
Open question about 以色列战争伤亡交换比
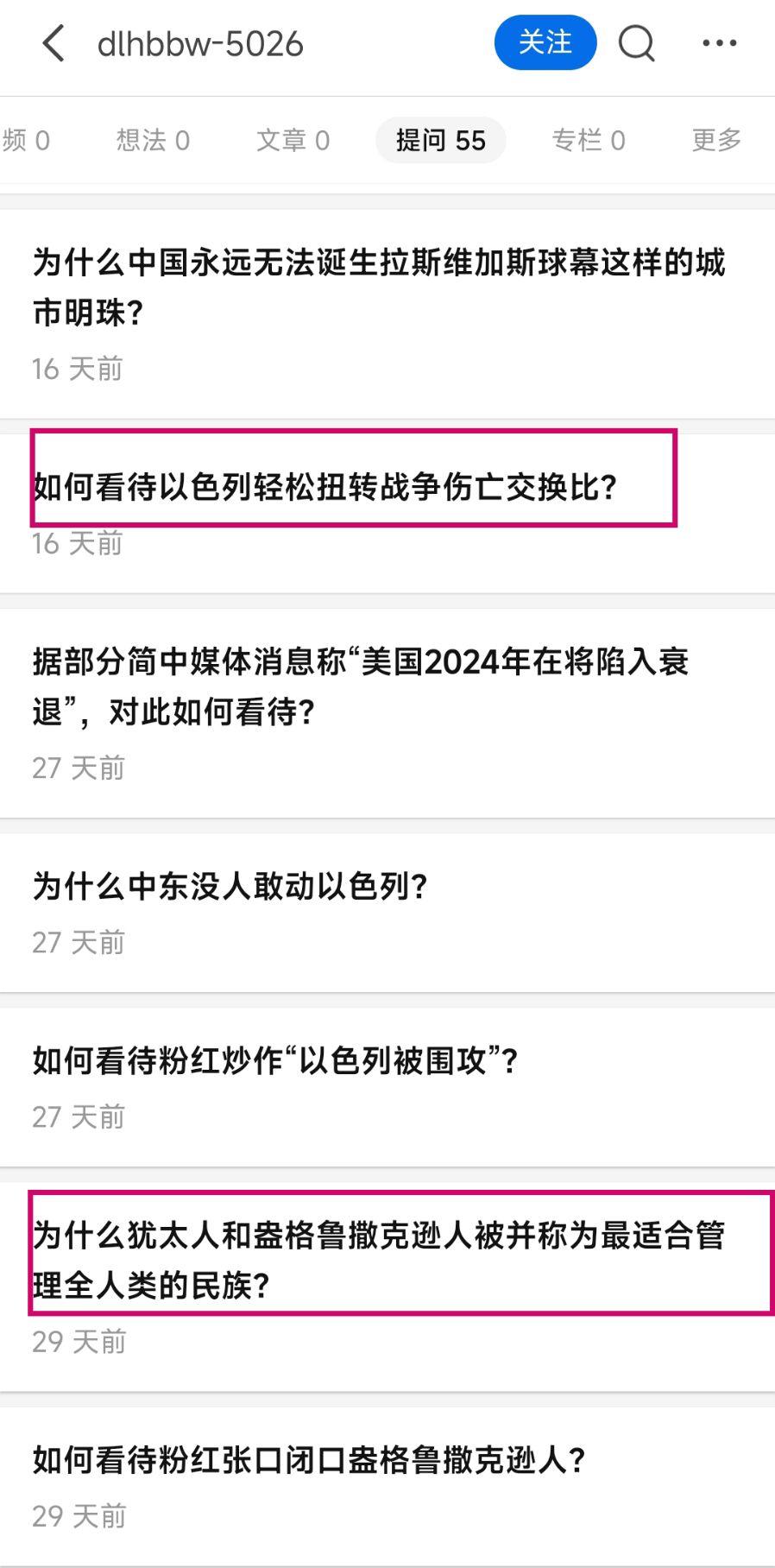pyautogui.click(x=324, y=487)
